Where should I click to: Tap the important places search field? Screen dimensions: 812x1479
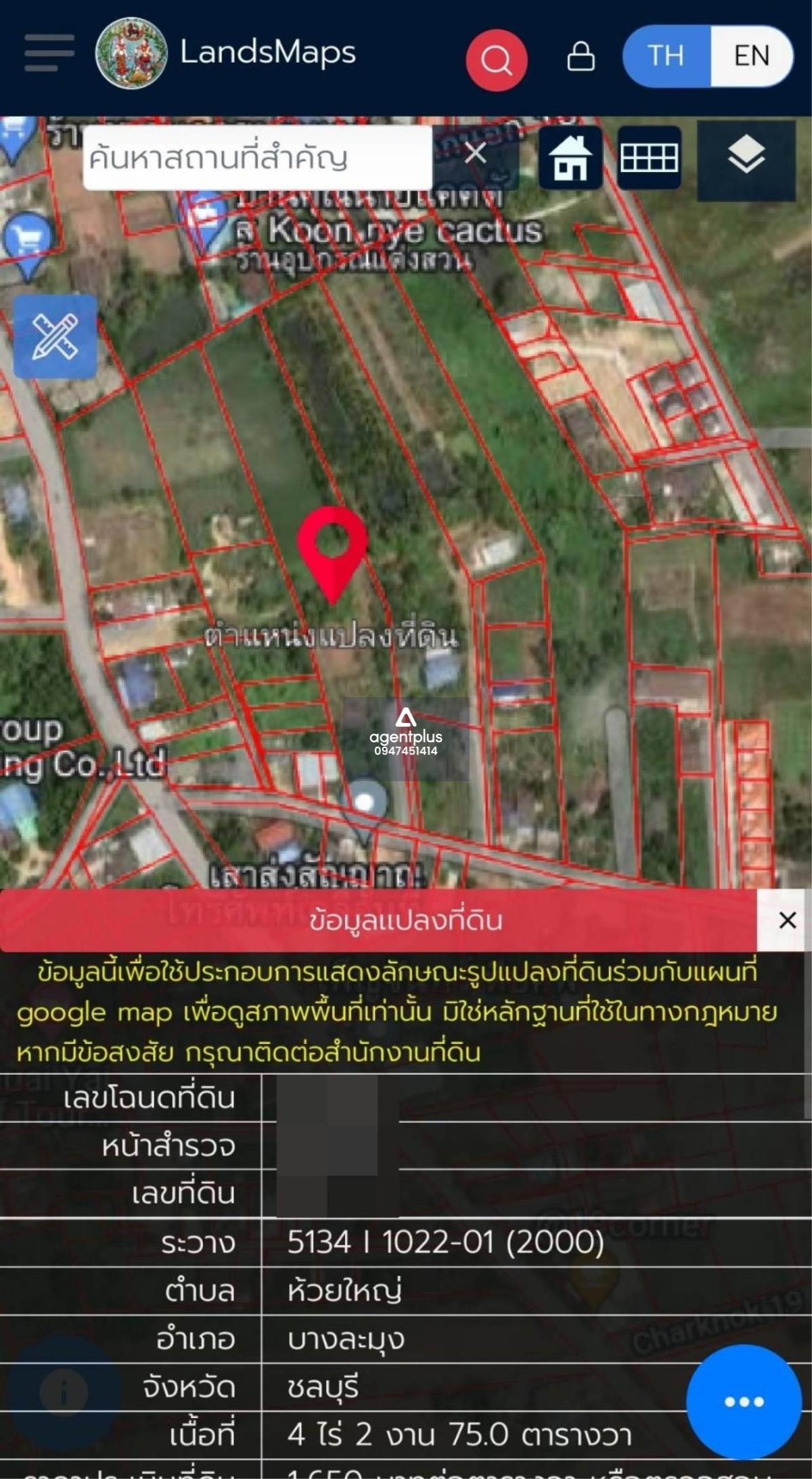click(x=257, y=158)
